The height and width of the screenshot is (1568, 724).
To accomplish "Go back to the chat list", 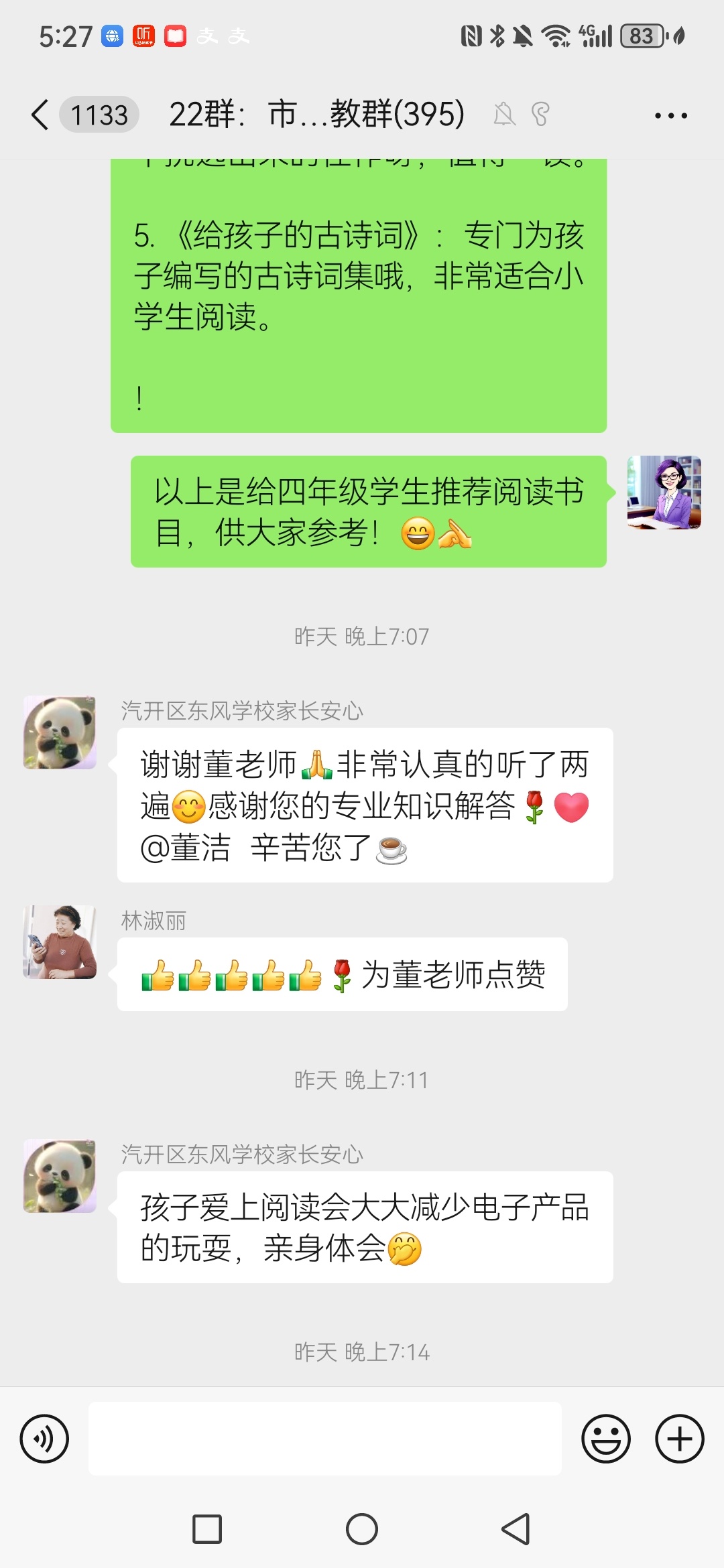I will (40, 115).
